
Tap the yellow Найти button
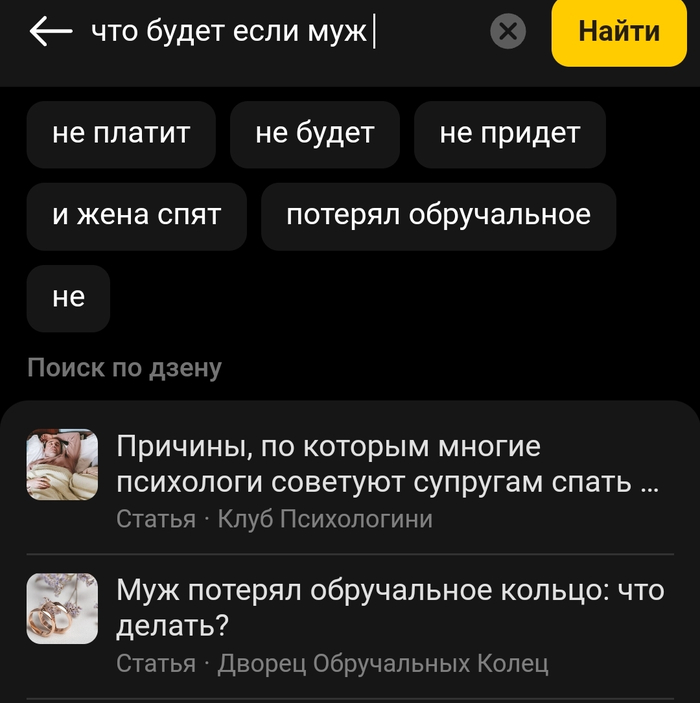pos(619,32)
